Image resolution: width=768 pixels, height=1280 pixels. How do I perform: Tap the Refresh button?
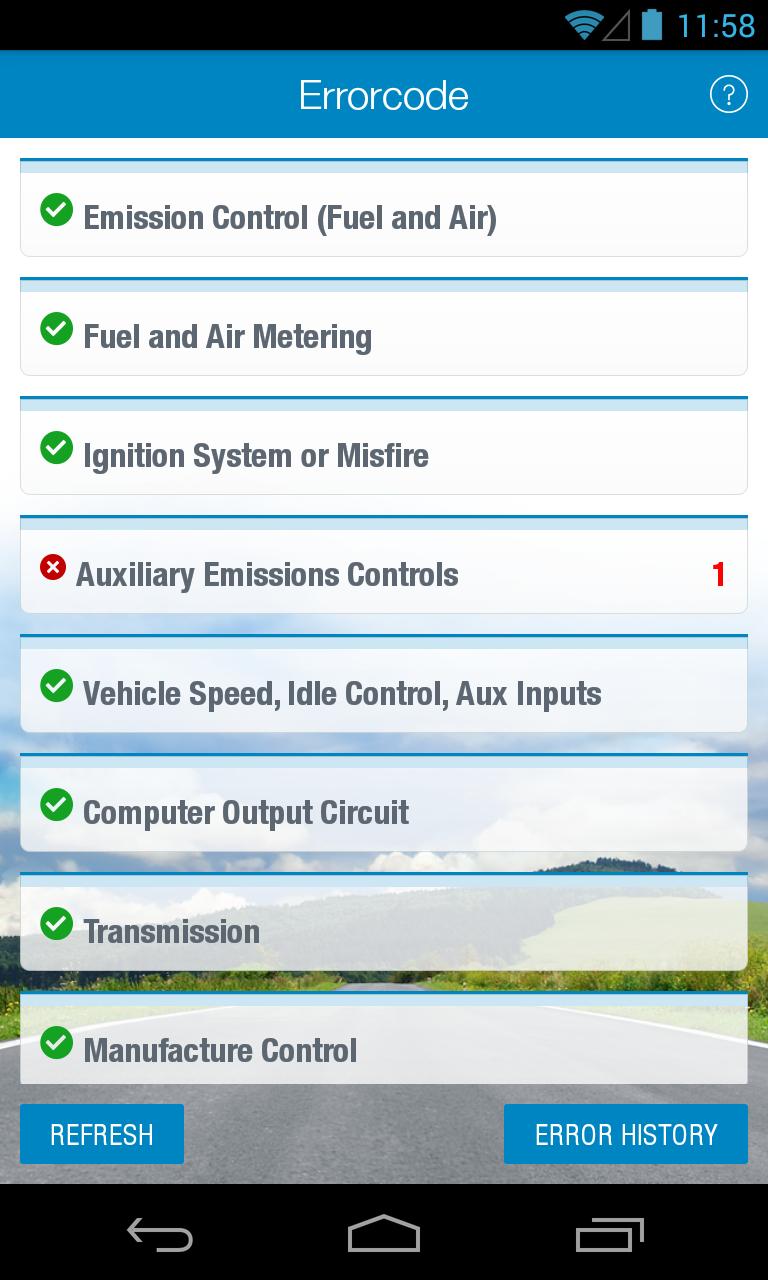[102, 1134]
